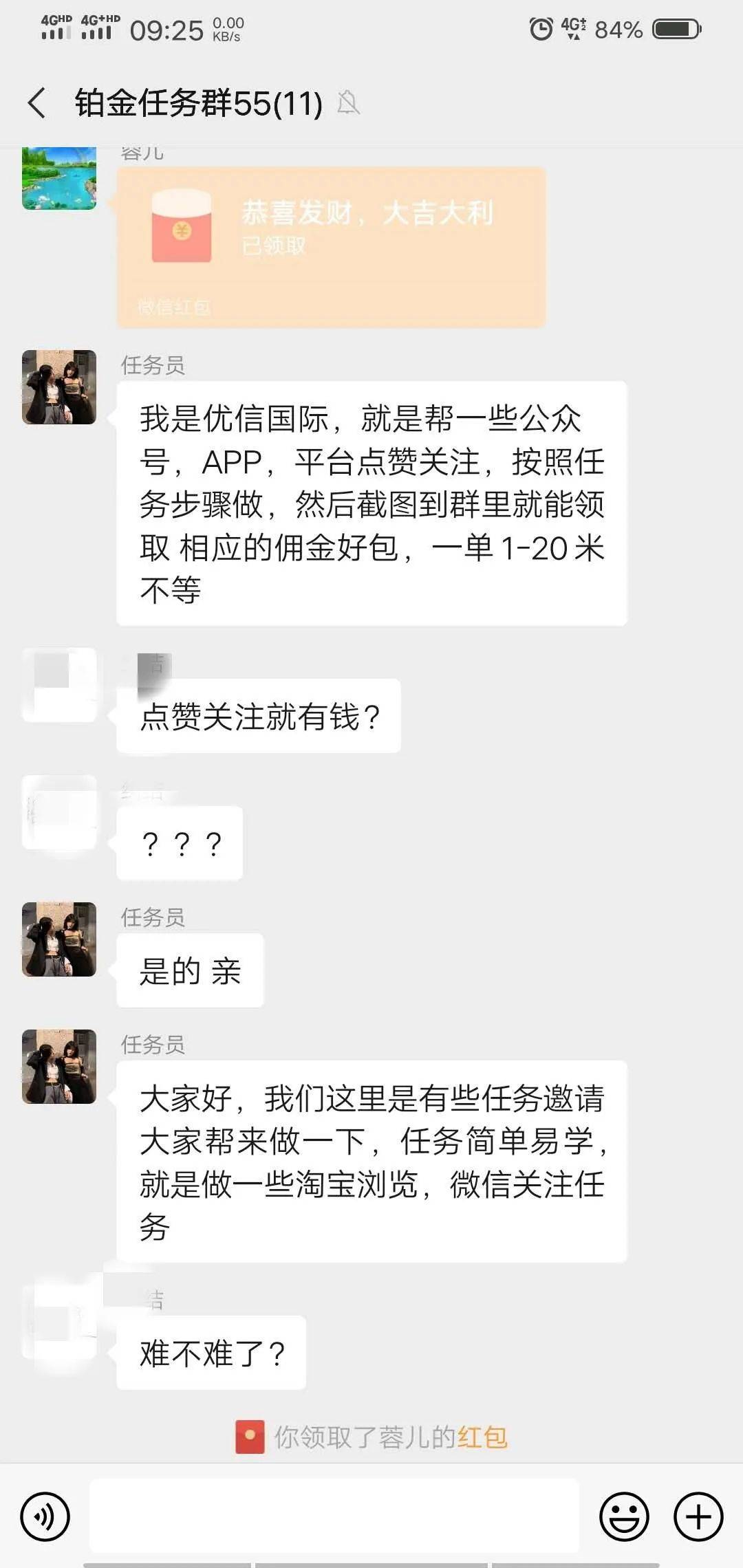Go back from the 铂金任务群55 chat
The image size is (743, 1568).
click(37, 103)
